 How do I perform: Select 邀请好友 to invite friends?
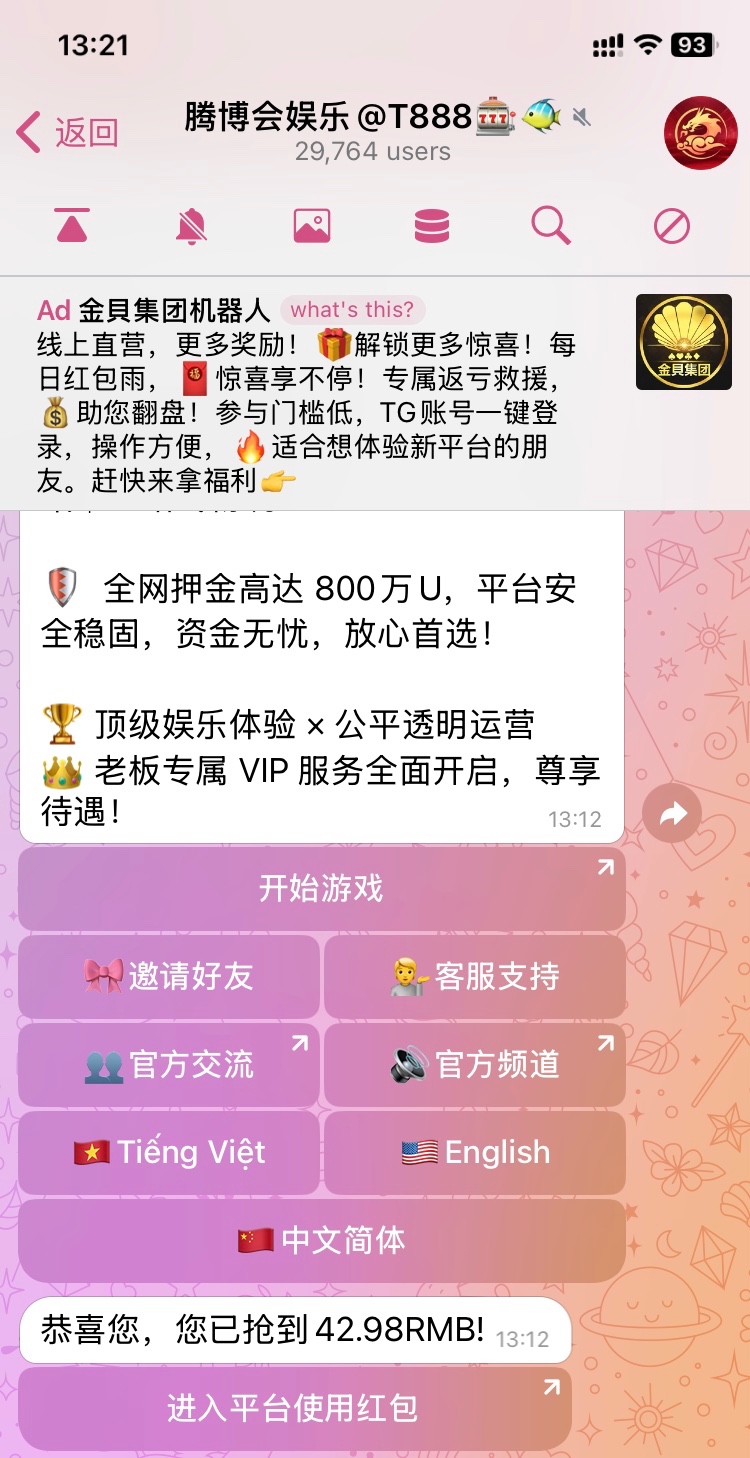click(x=169, y=976)
